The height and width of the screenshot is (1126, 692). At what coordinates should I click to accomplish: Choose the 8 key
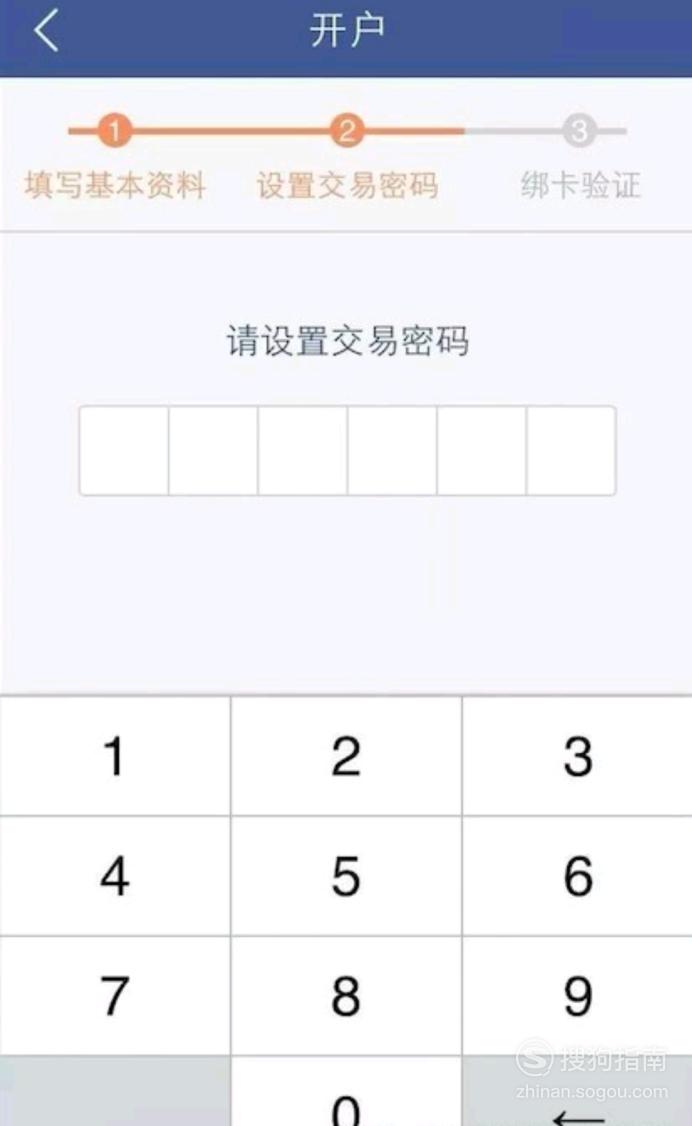pos(346,996)
